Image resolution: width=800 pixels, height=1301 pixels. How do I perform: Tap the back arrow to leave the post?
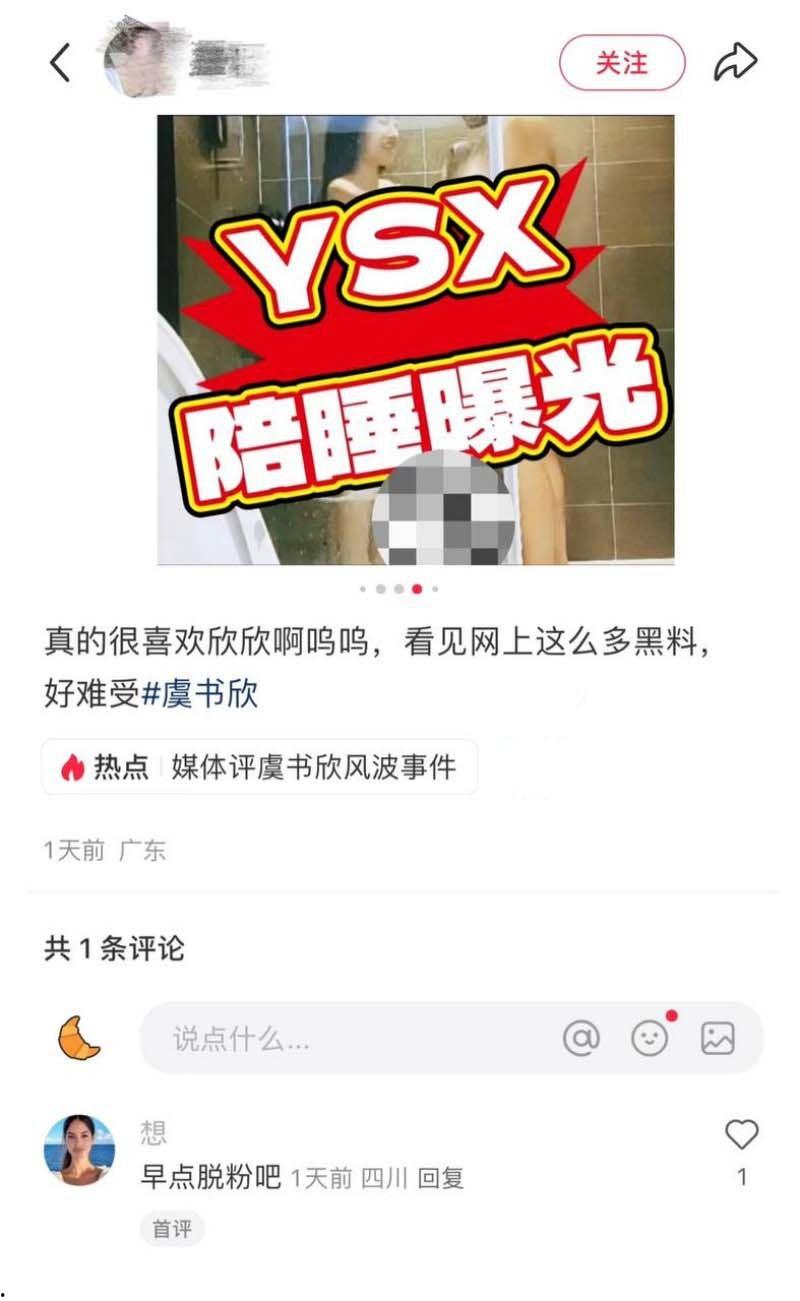click(x=61, y=62)
